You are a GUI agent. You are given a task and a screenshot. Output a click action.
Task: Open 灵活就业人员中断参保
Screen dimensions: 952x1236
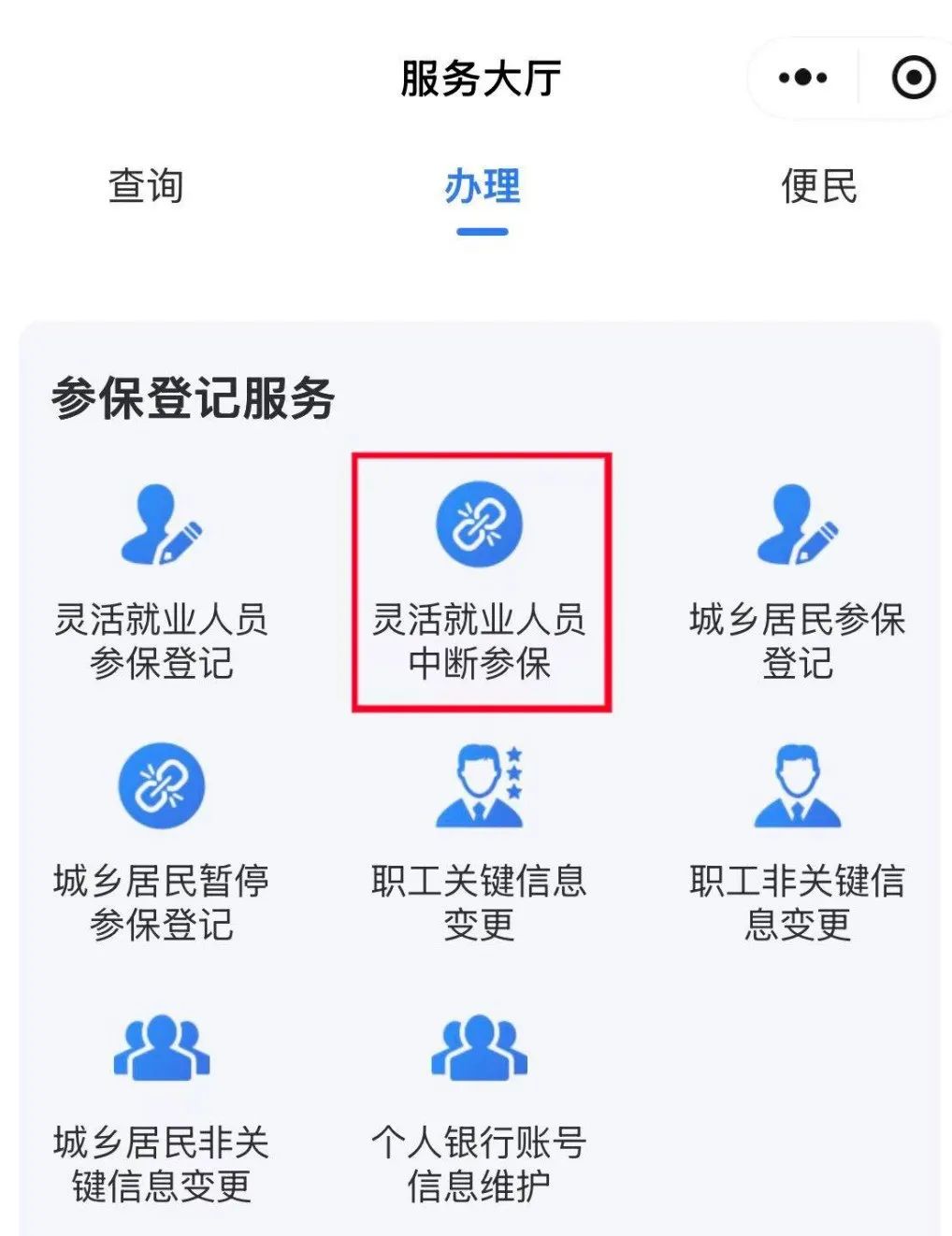click(480, 582)
